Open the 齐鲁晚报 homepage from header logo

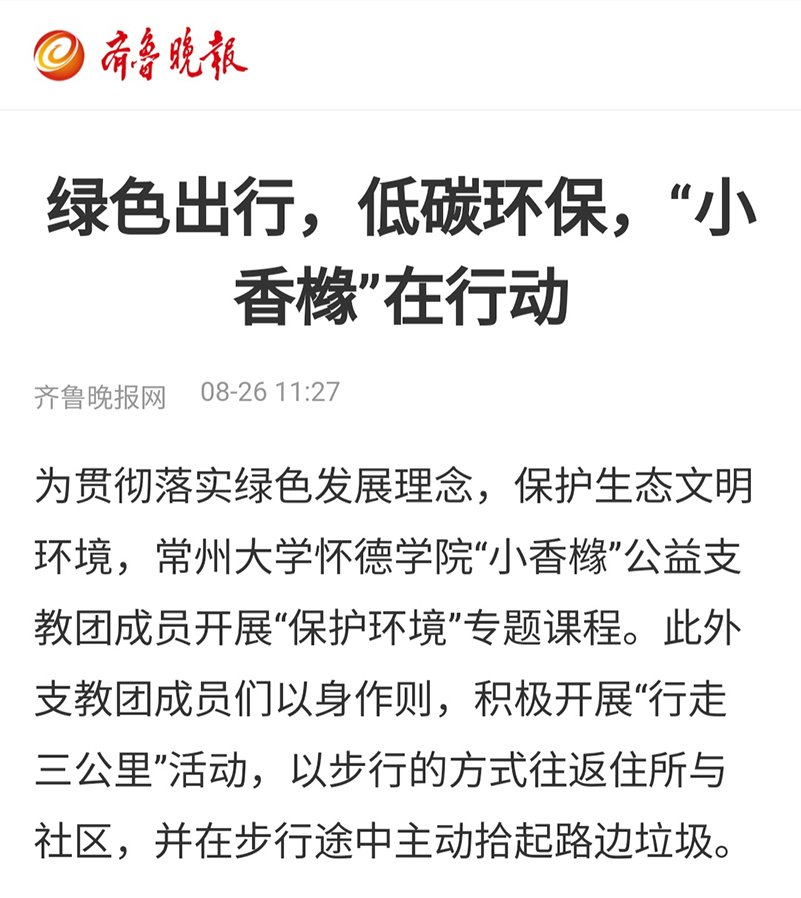[140, 55]
